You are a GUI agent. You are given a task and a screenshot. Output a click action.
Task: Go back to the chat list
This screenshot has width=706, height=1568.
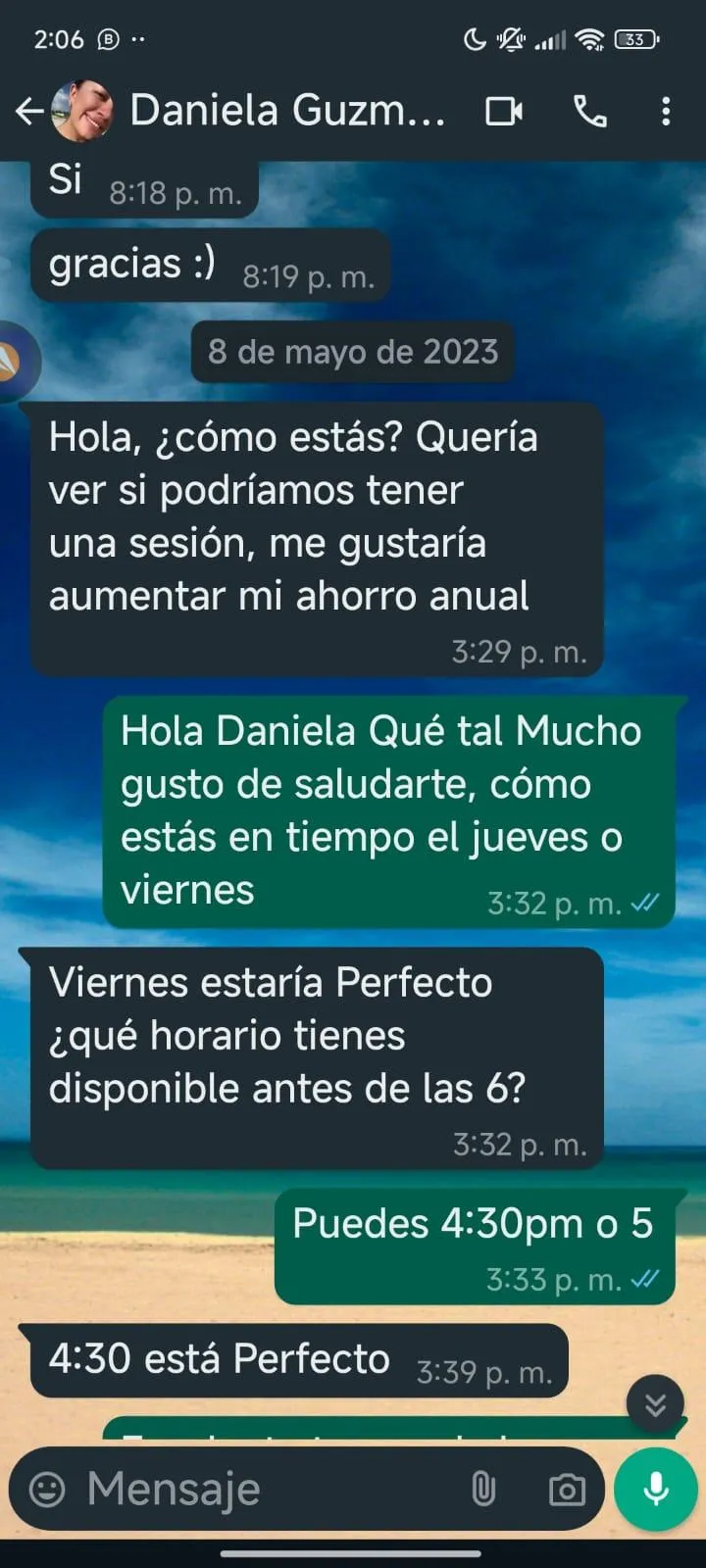(29, 112)
